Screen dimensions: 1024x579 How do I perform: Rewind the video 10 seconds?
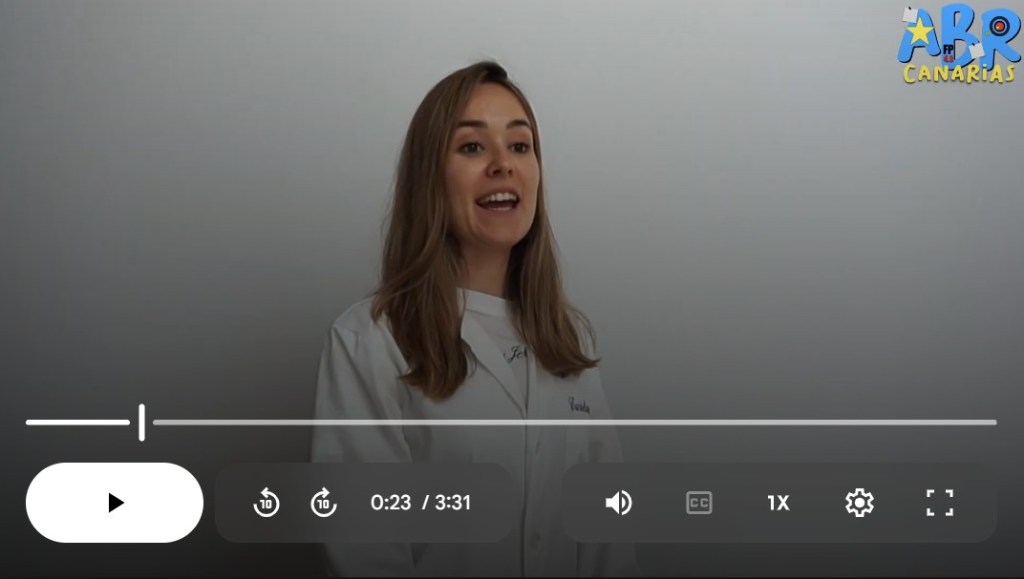point(266,502)
